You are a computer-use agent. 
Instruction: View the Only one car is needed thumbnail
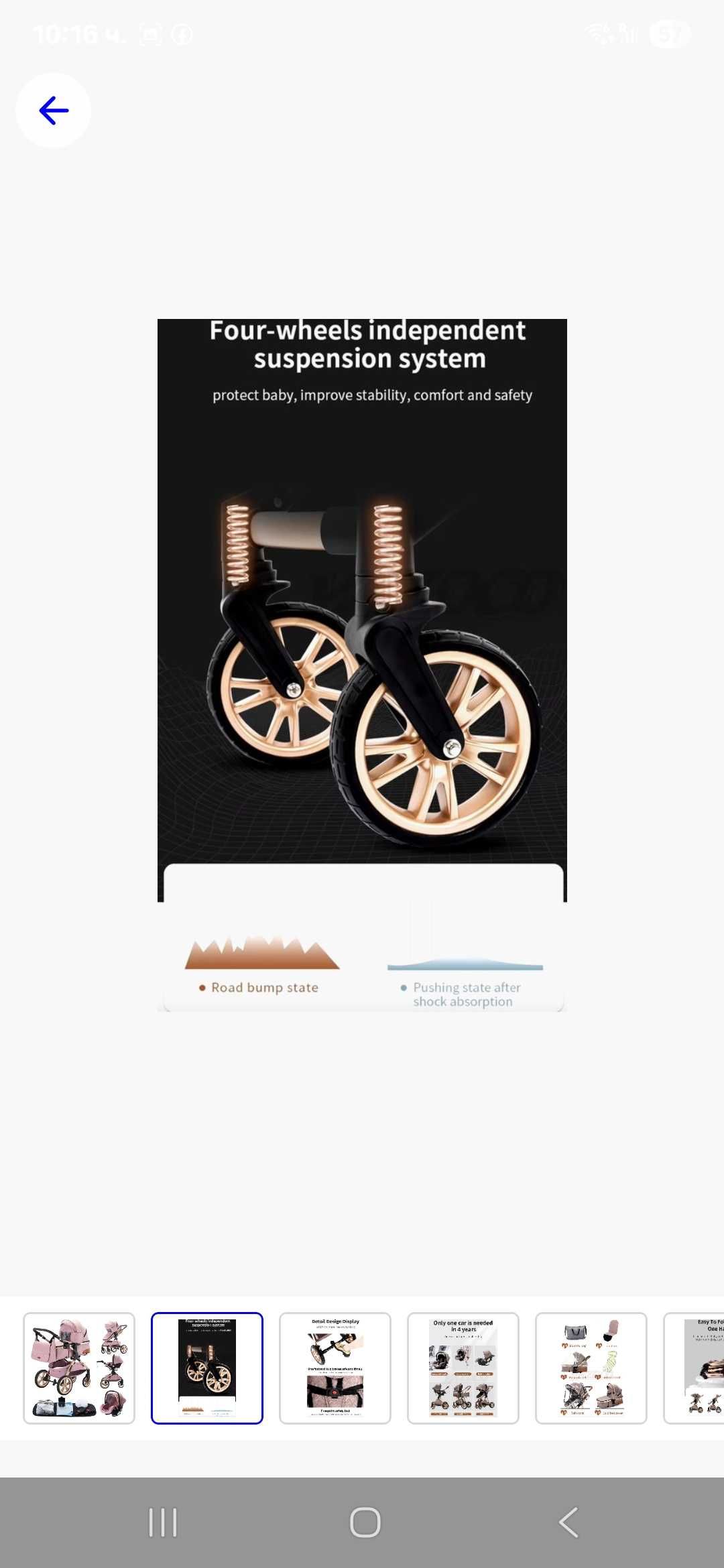click(x=463, y=1368)
